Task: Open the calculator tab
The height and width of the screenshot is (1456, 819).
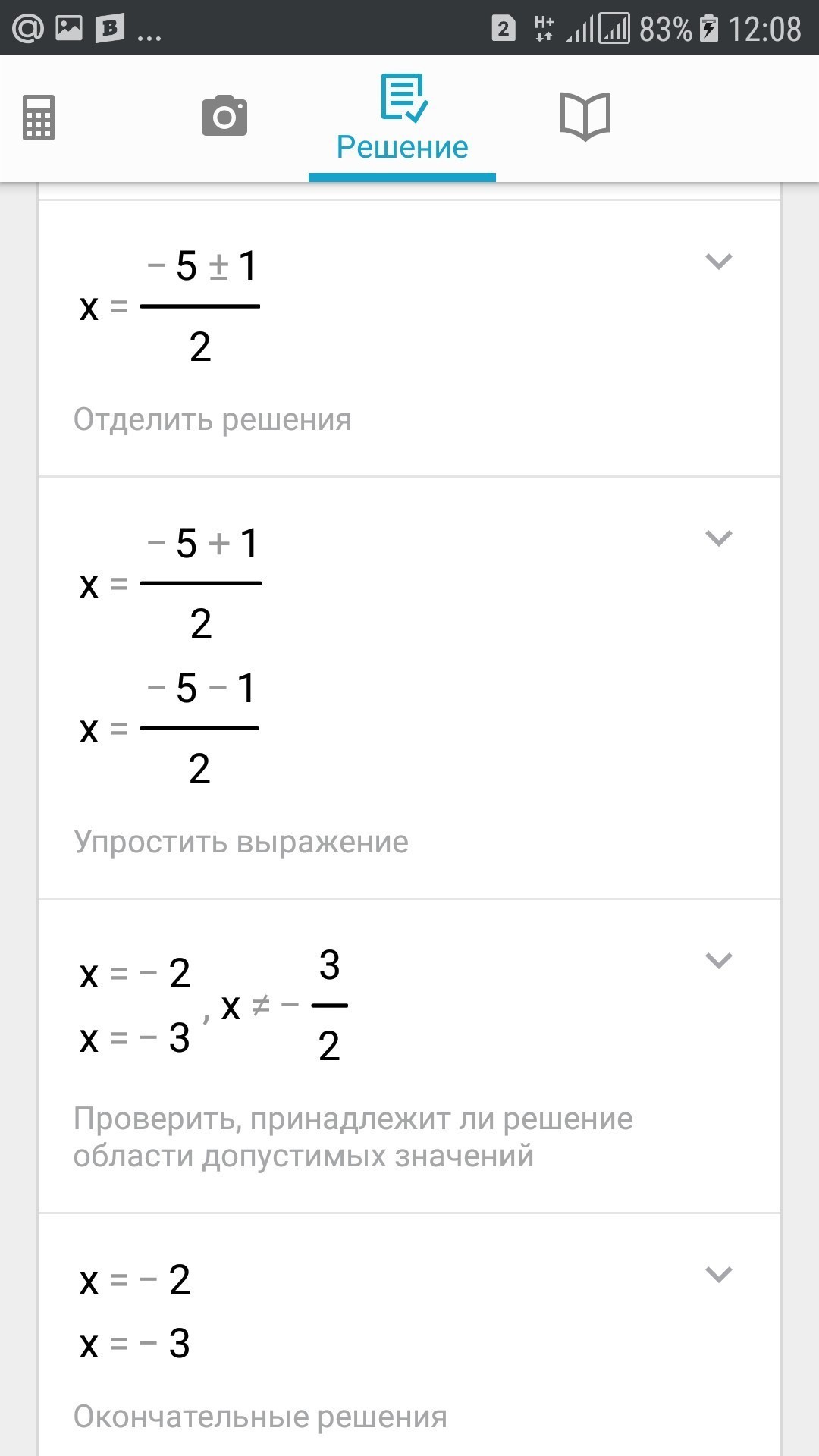Action: point(39,118)
